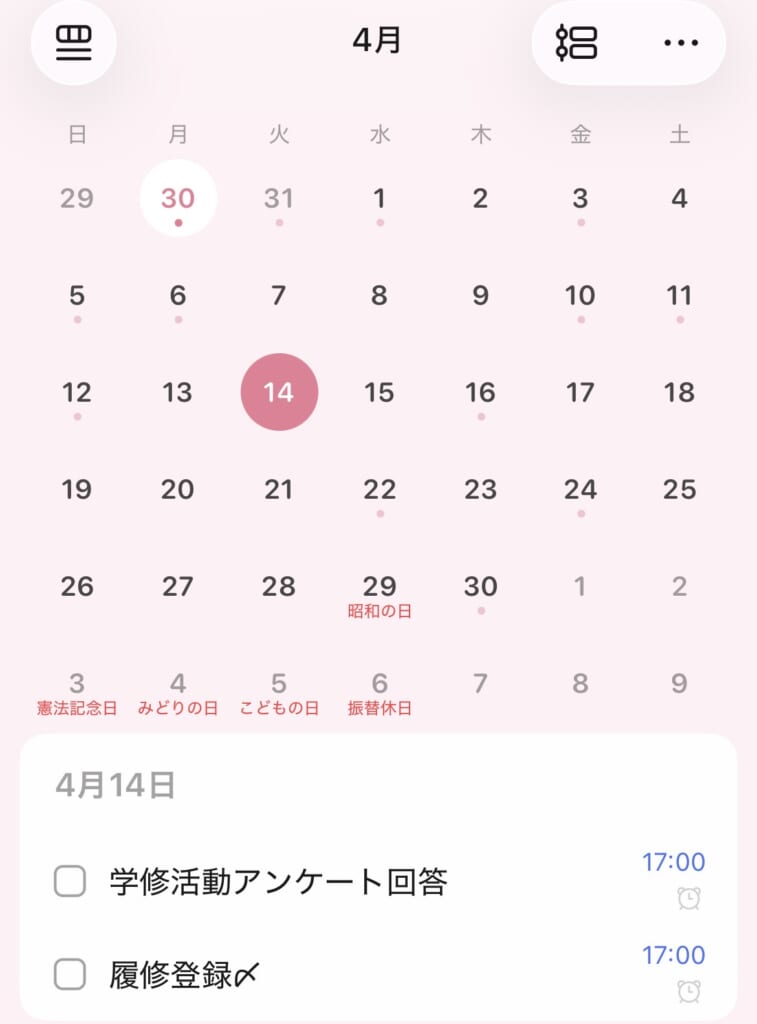The image size is (757, 1024).
Task: Select April 16 on the calendar
Action: pos(480,393)
